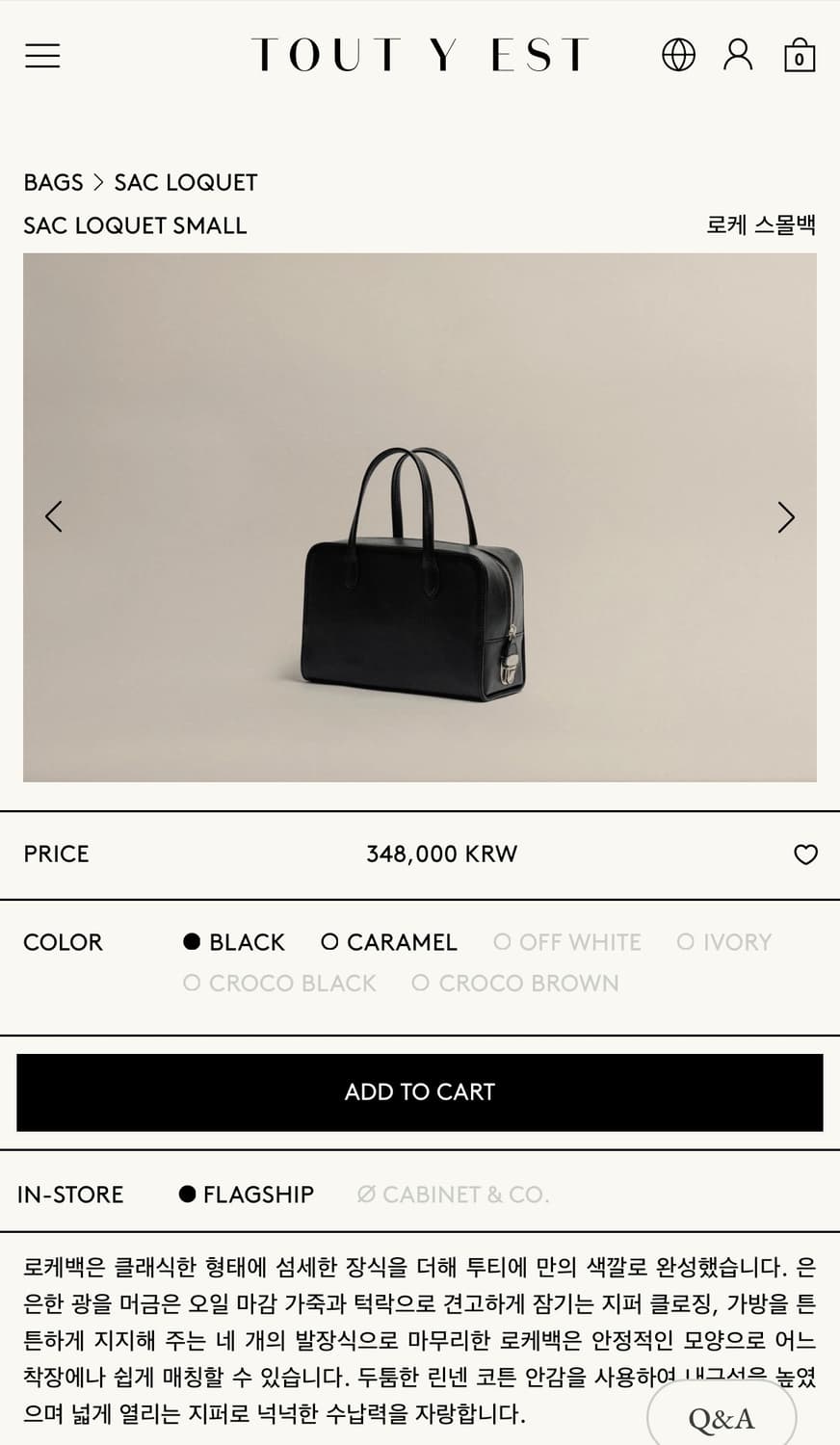Screen dimensions: 840x1445
Task: Select the BLACK color swatch
Action: 232,942
